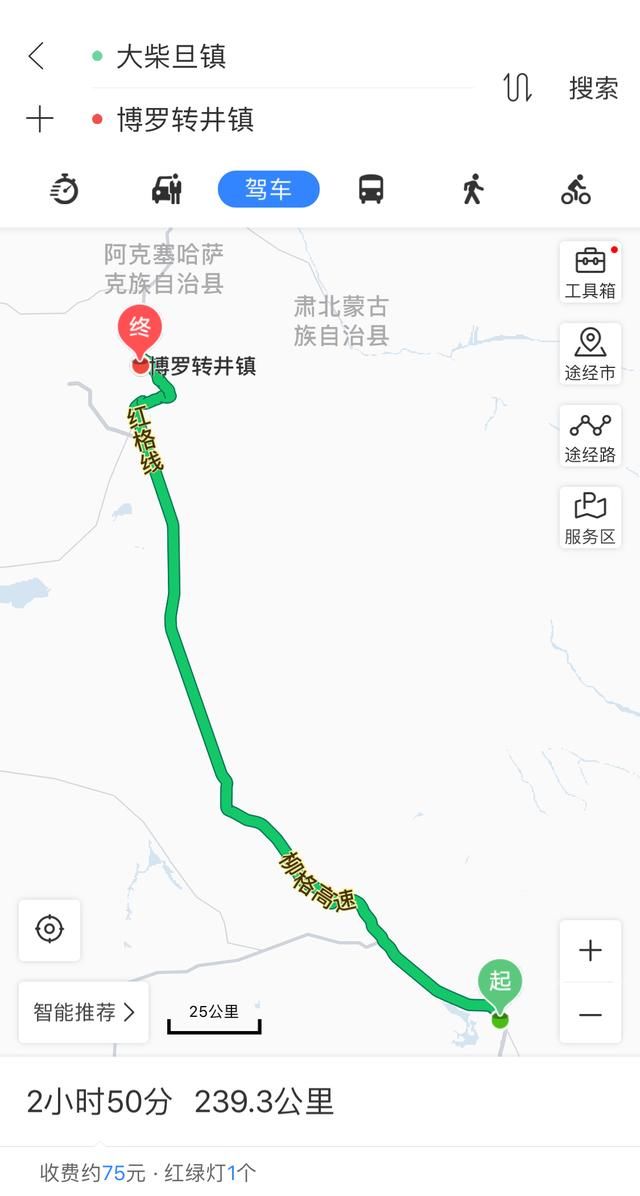The image size is (640, 1196).
Task: Add a waypoint with the plus icon
Action: (39, 120)
